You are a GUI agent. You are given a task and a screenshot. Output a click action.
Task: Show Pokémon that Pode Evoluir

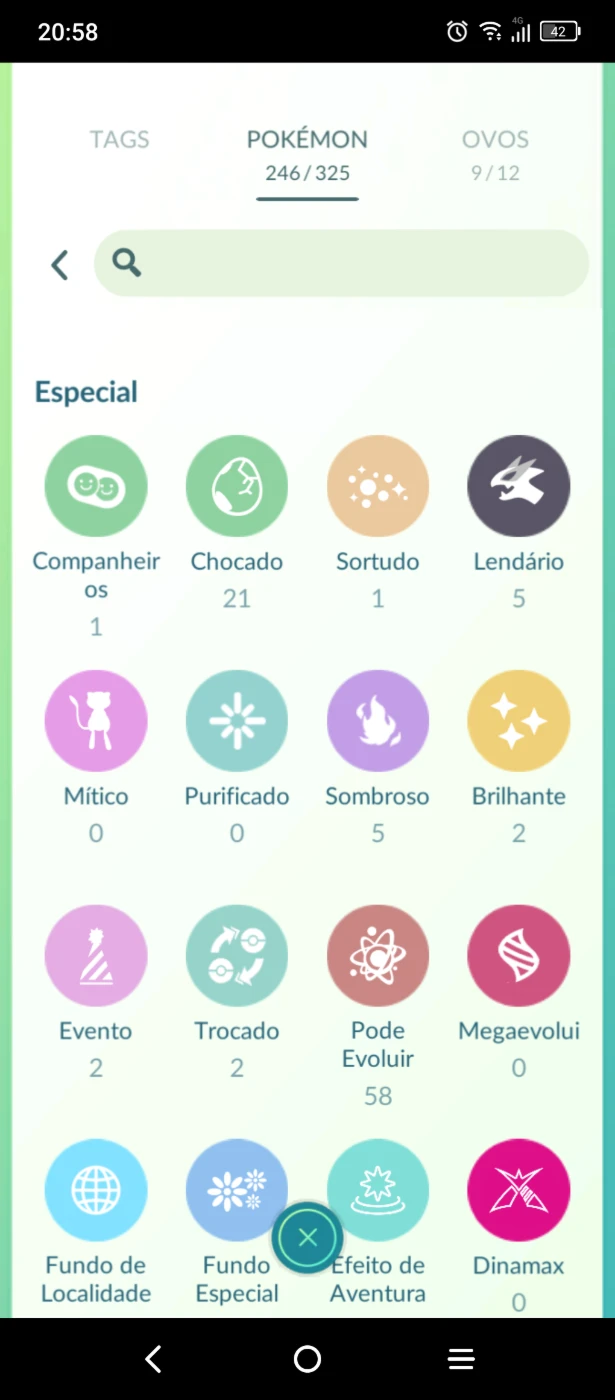(x=378, y=956)
